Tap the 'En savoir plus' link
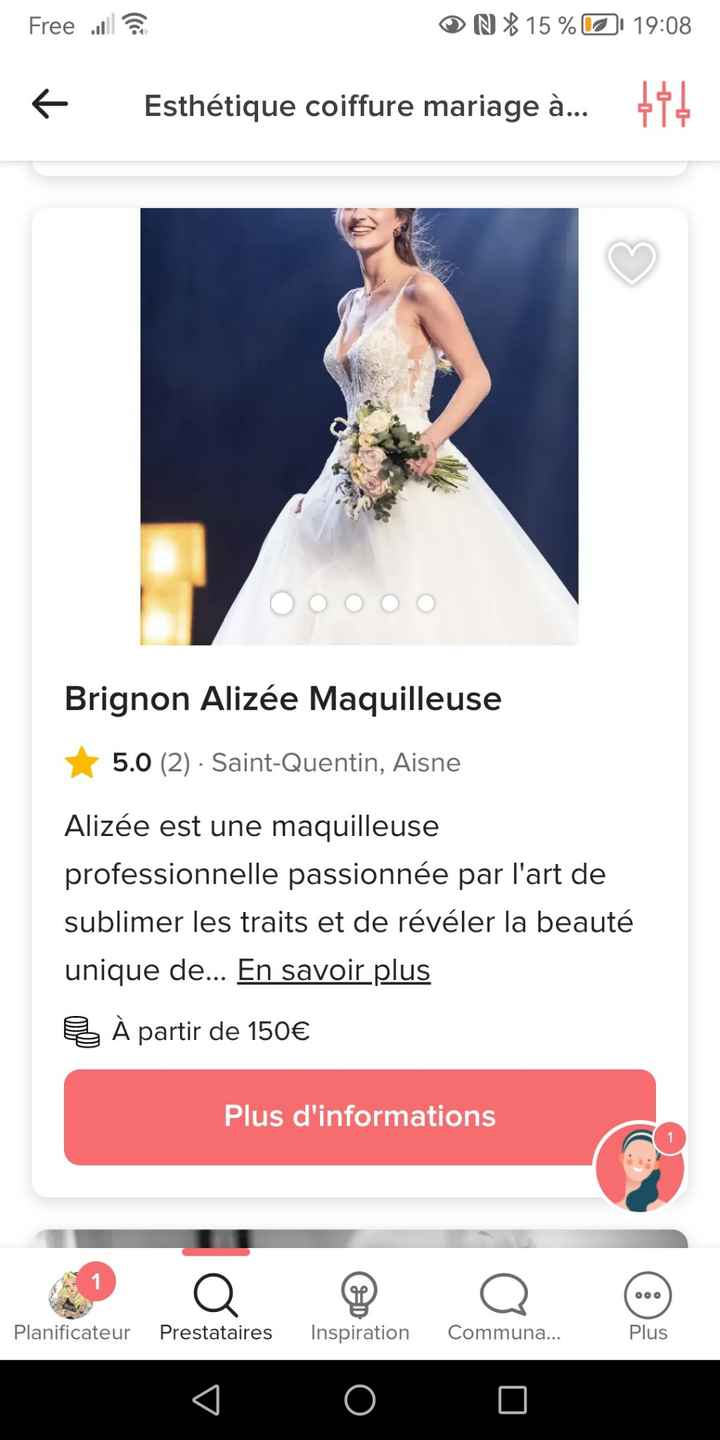720x1440 pixels. point(333,970)
